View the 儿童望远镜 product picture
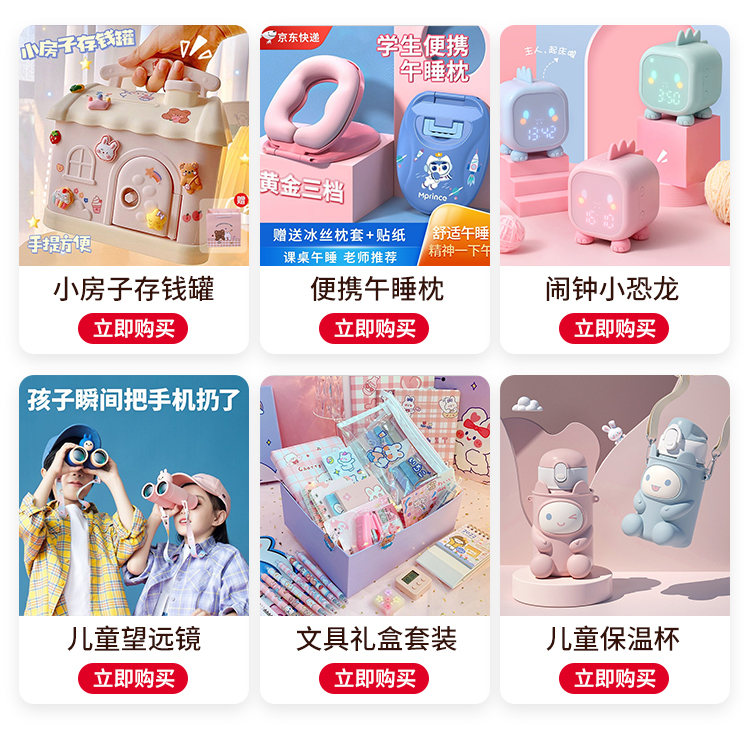Screen dimensions: 750x730 click(x=133, y=495)
